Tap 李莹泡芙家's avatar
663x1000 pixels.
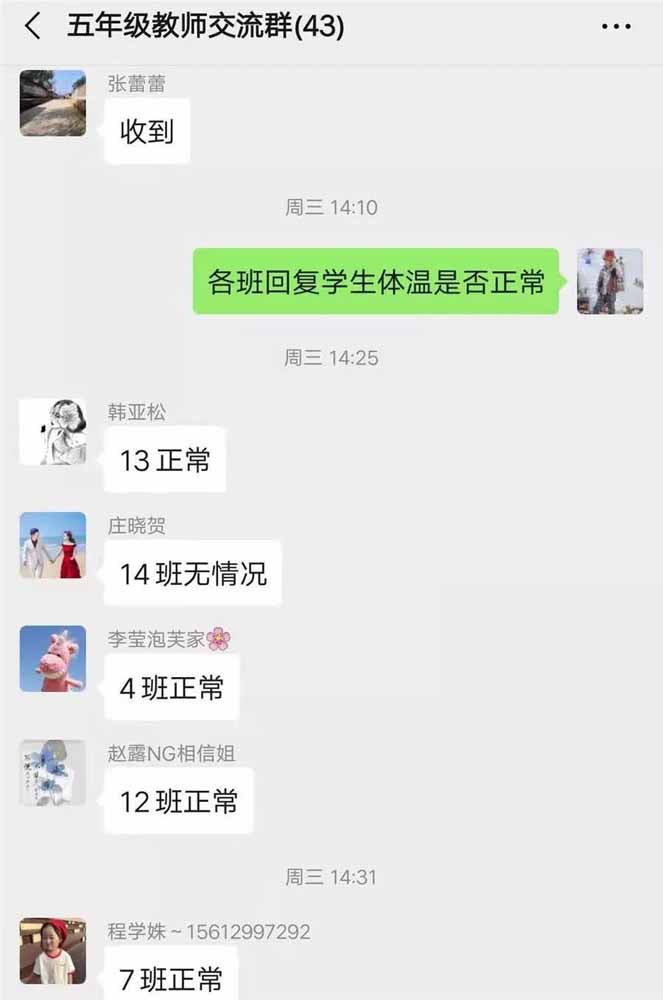(x=52, y=659)
